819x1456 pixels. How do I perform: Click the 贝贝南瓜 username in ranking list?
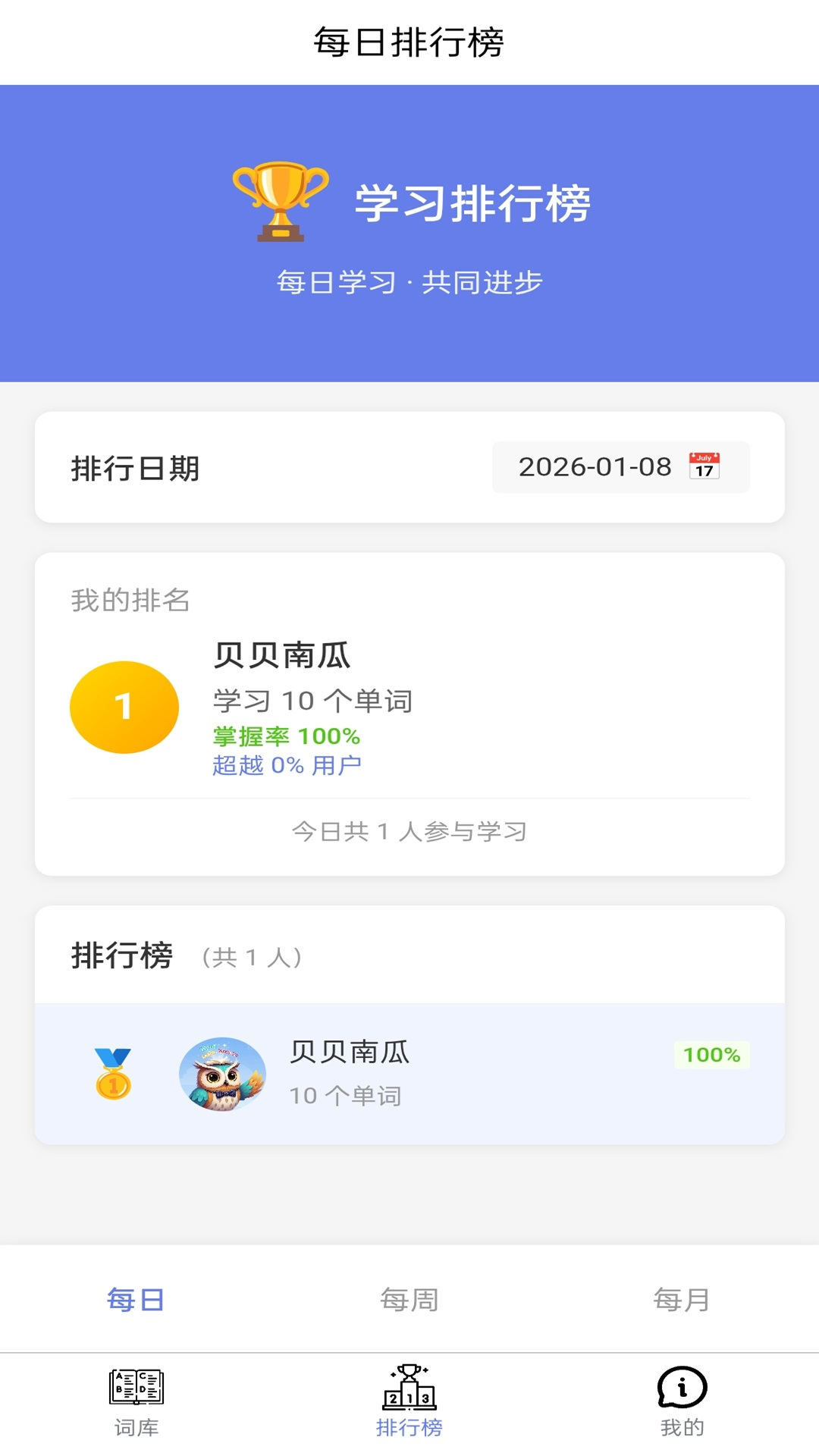point(350,1052)
